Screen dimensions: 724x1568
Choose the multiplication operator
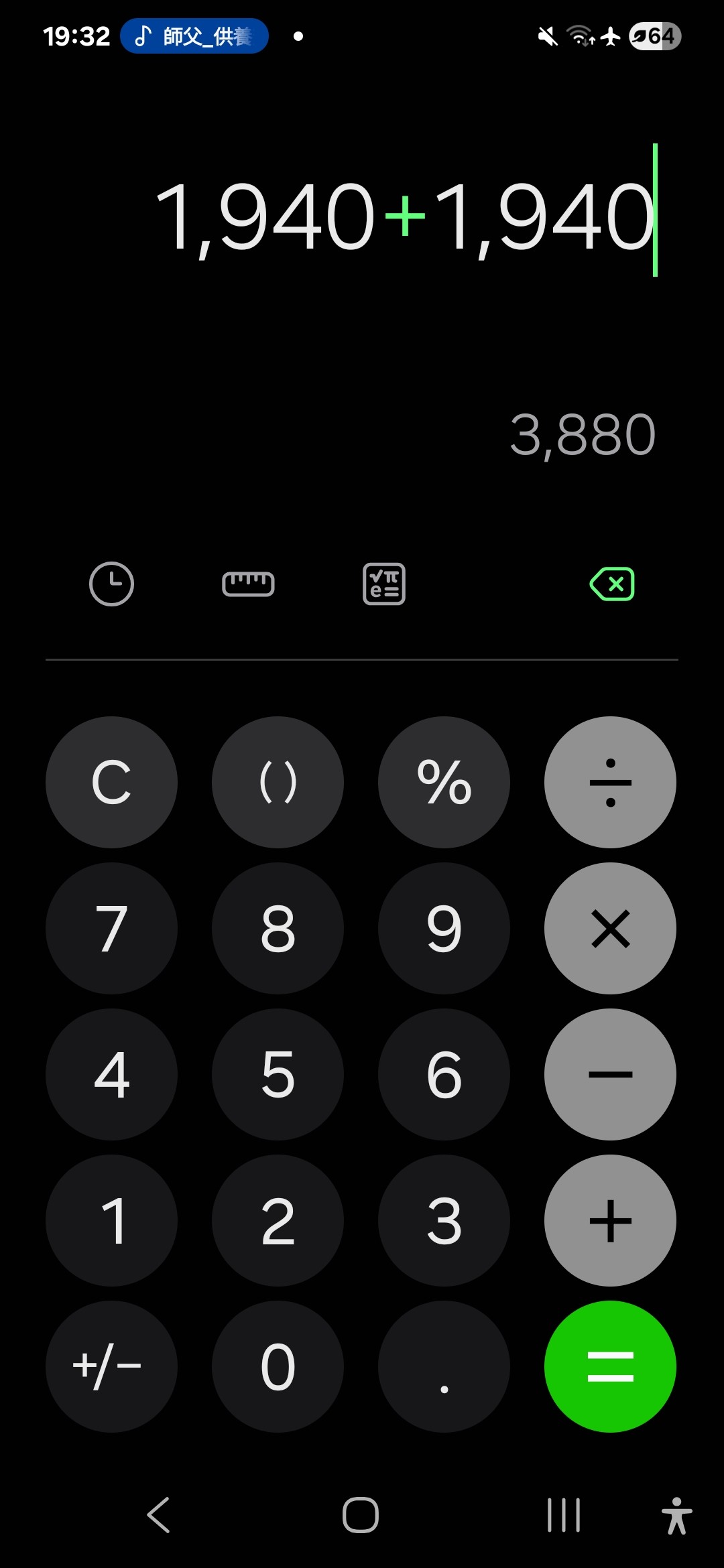610,928
